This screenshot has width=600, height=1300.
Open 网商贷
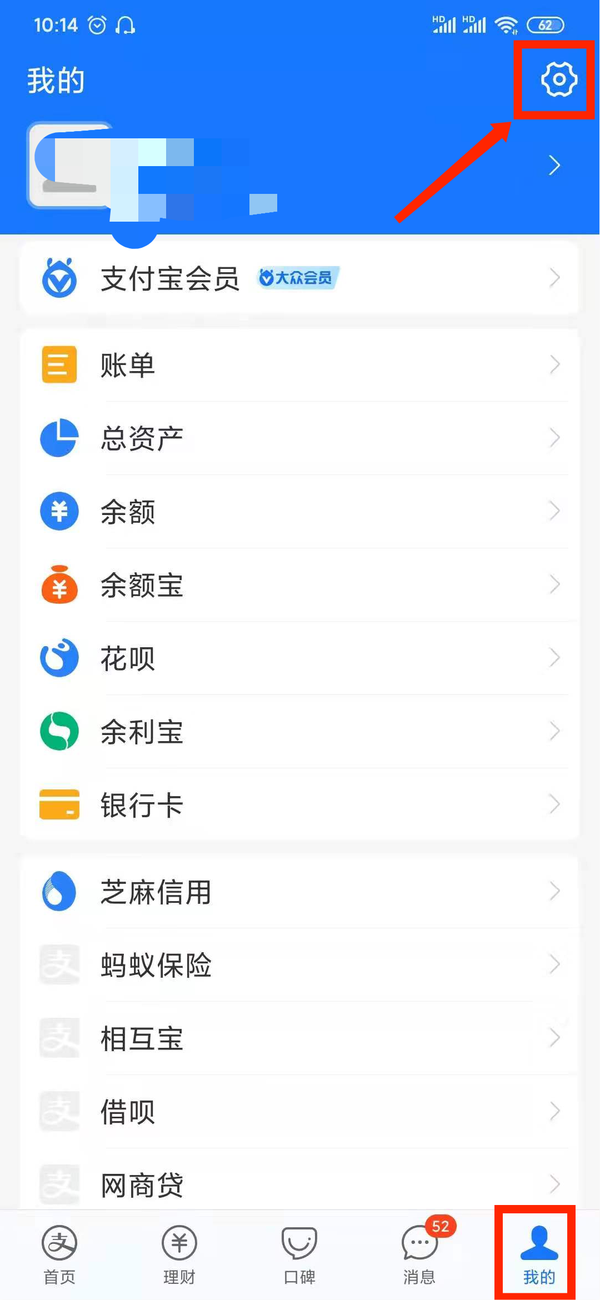pos(300,1185)
